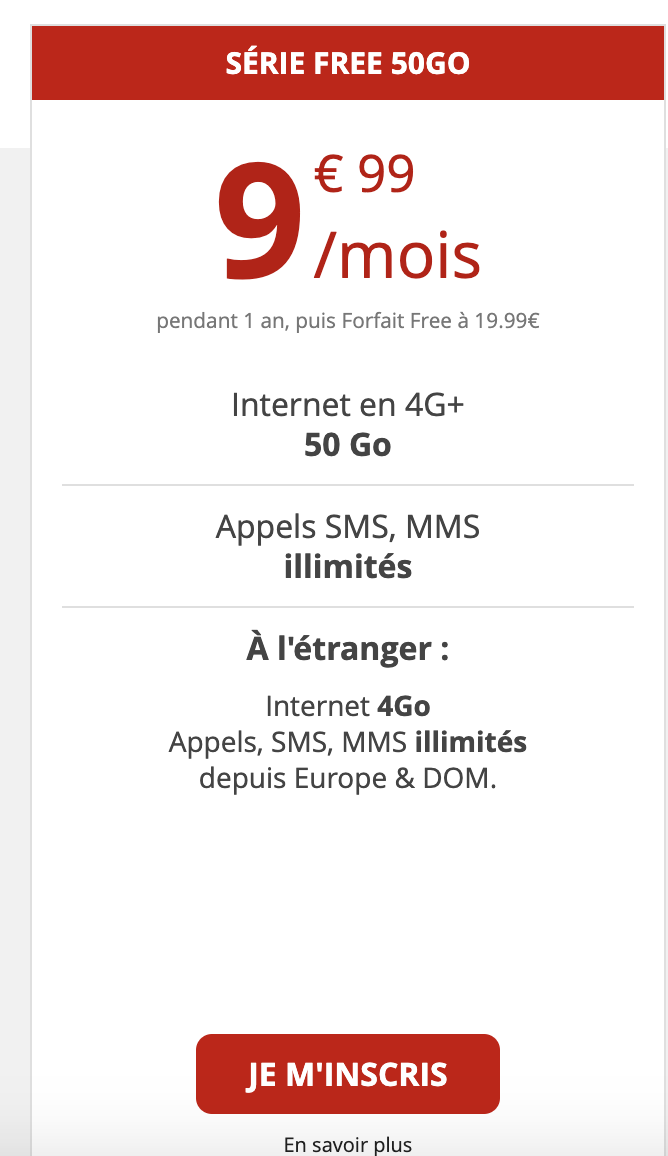Open the En savoir plus link
668x1156 pixels.
pyautogui.click(x=347, y=1145)
